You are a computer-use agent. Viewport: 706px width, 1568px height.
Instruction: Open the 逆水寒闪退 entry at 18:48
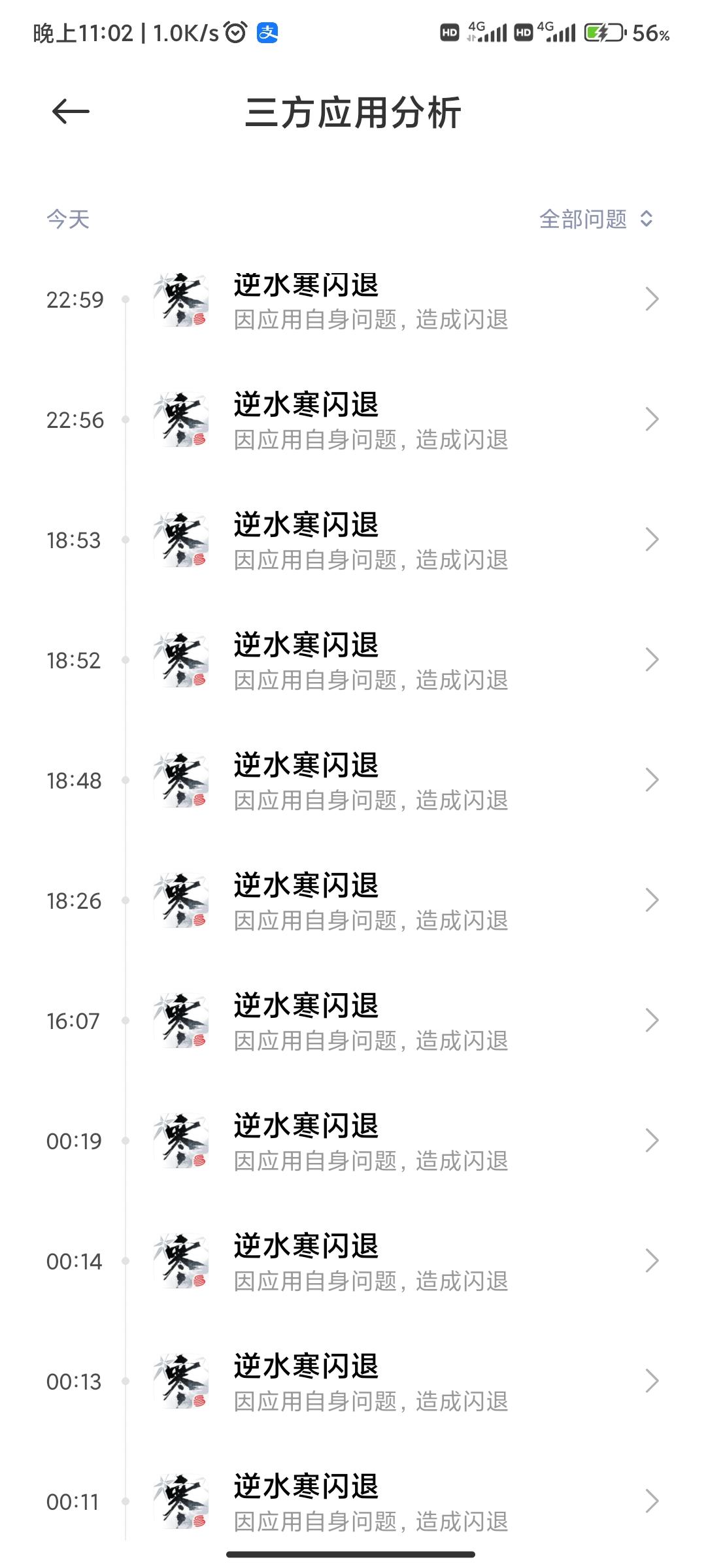tap(353, 780)
